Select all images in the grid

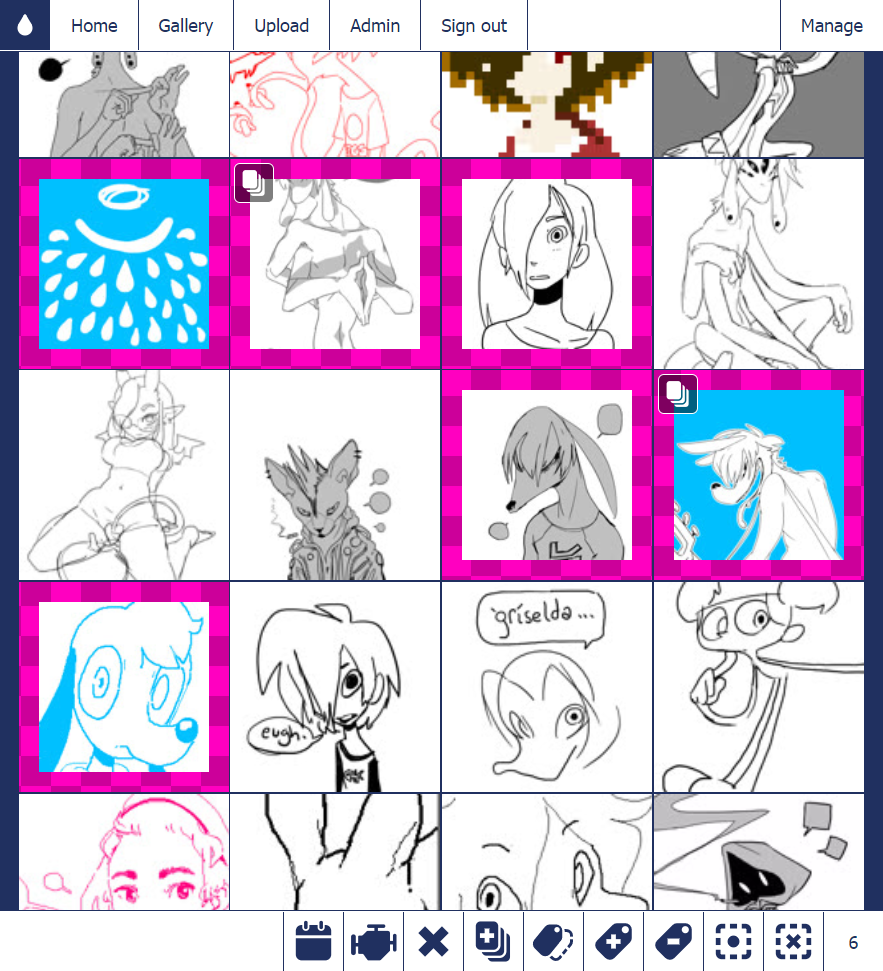733,942
